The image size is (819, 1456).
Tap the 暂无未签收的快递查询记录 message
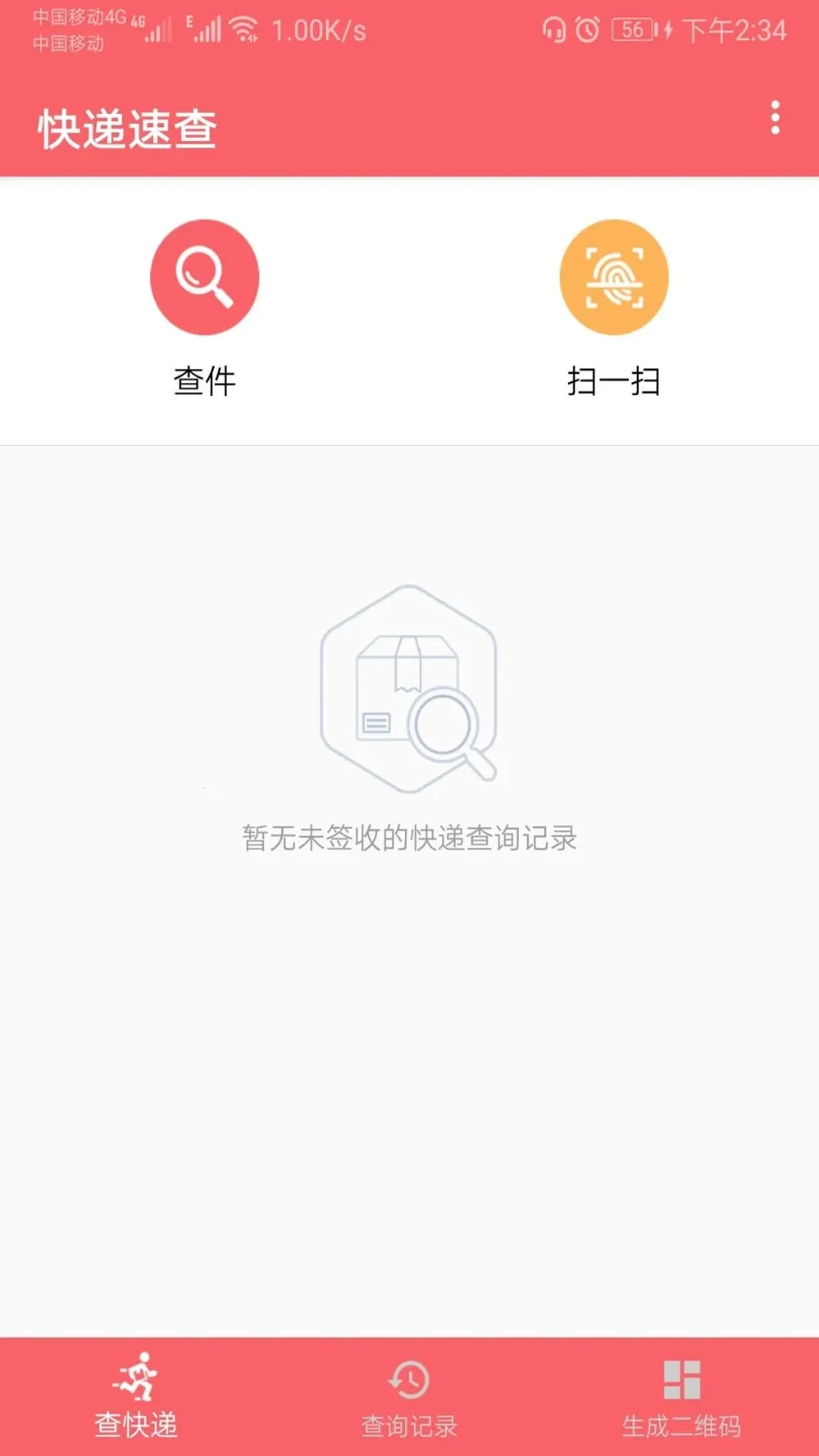[409, 838]
